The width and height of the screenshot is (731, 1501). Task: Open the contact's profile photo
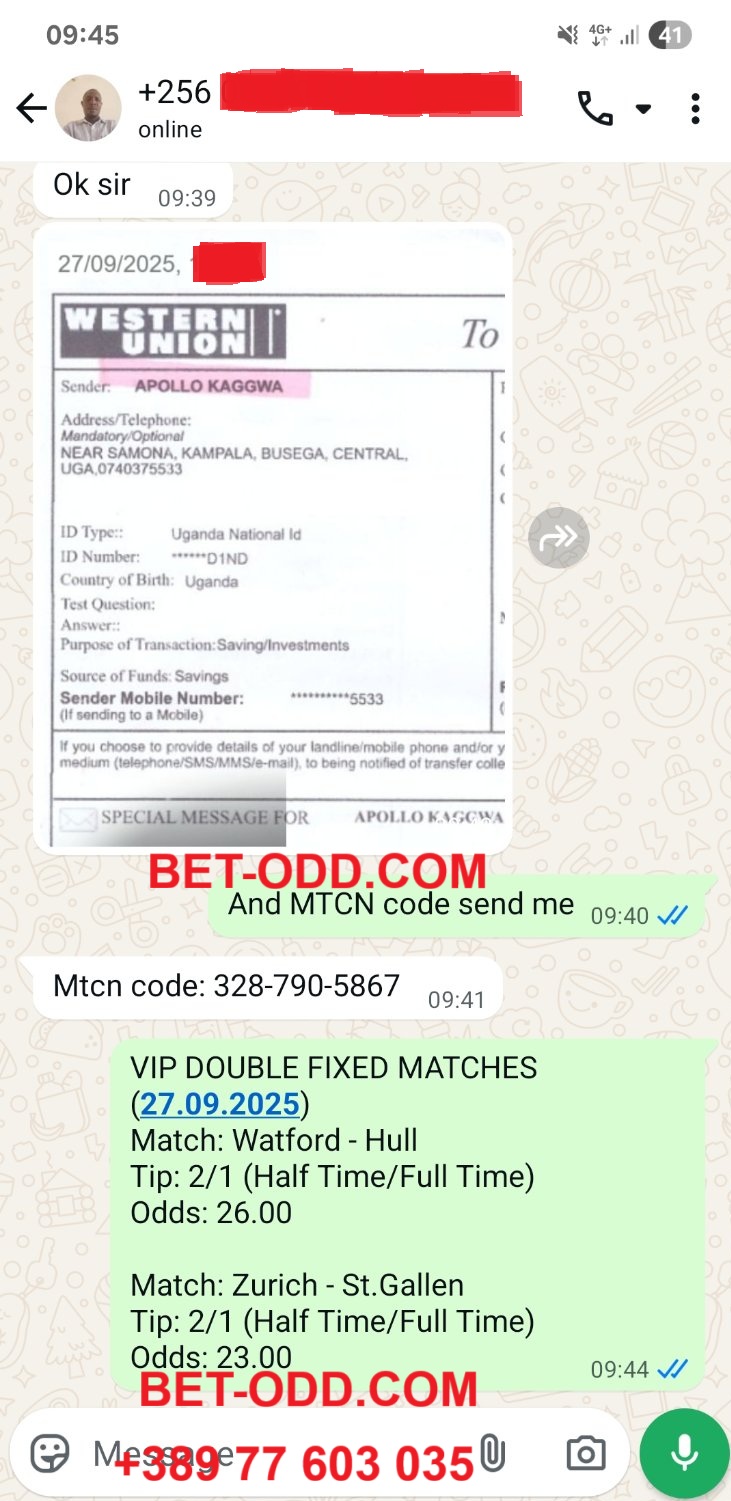[88, 108]
